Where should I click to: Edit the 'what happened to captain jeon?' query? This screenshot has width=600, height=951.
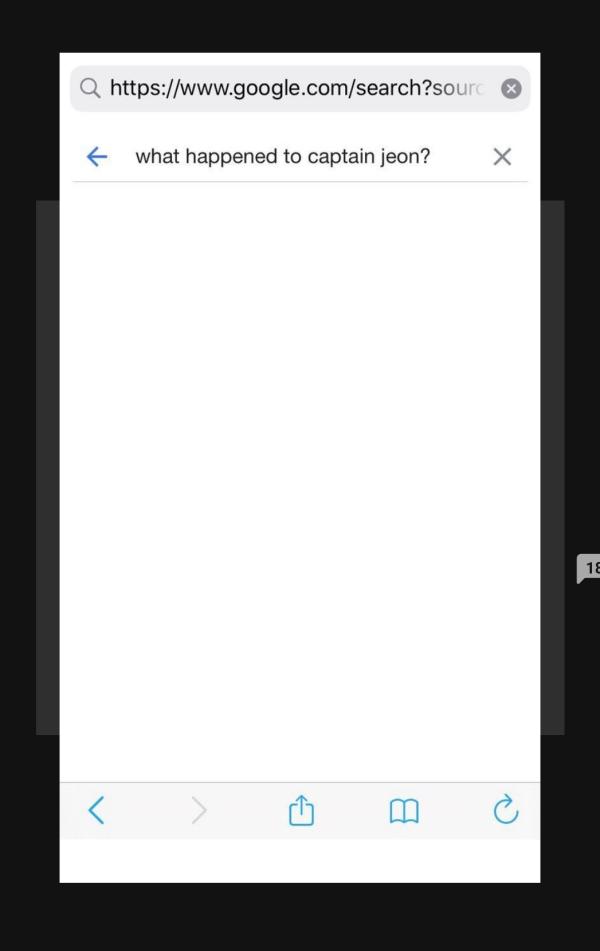click(x=283, y=156)
